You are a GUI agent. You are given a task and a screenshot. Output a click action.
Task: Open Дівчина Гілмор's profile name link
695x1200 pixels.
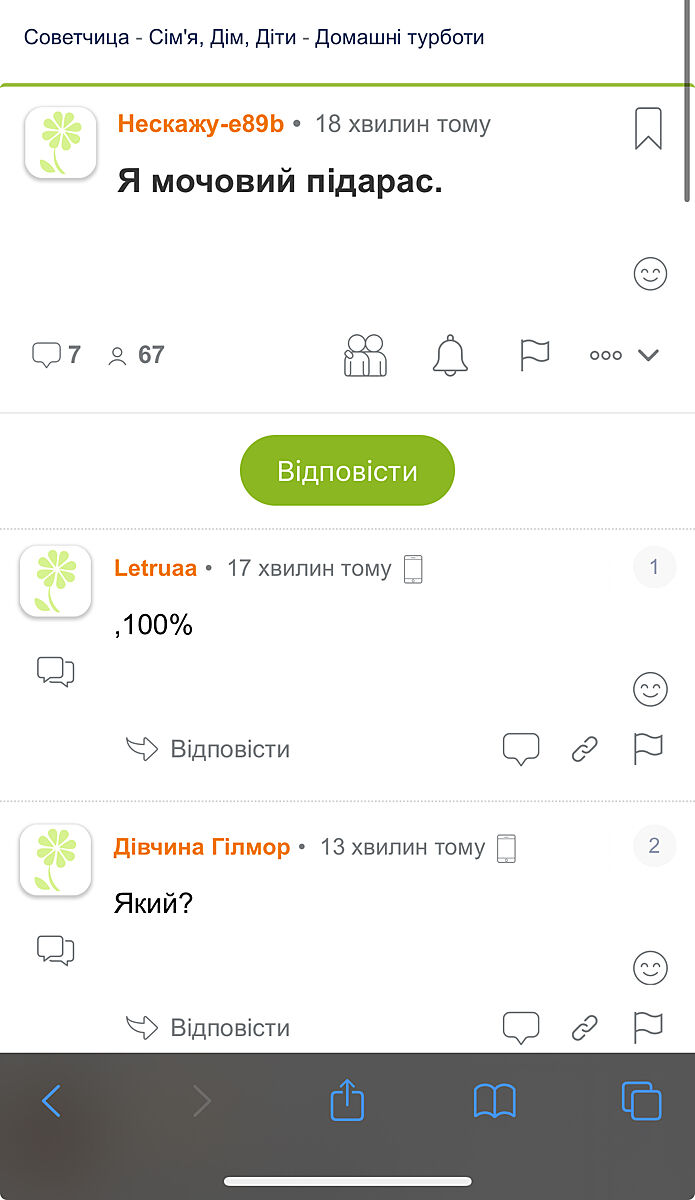click(x=202, y=847)
